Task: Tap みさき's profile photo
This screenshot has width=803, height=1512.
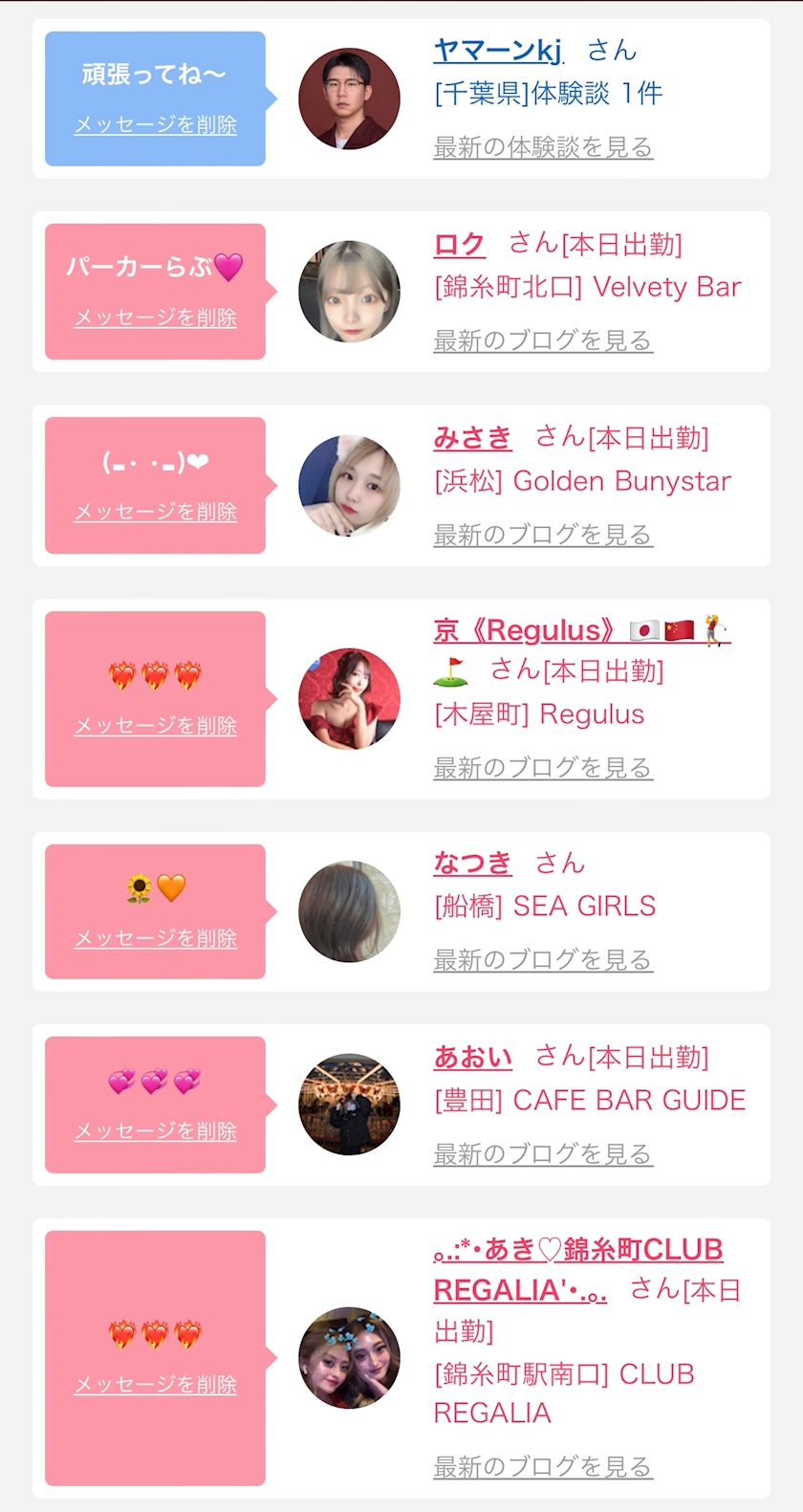Action: 349,486
